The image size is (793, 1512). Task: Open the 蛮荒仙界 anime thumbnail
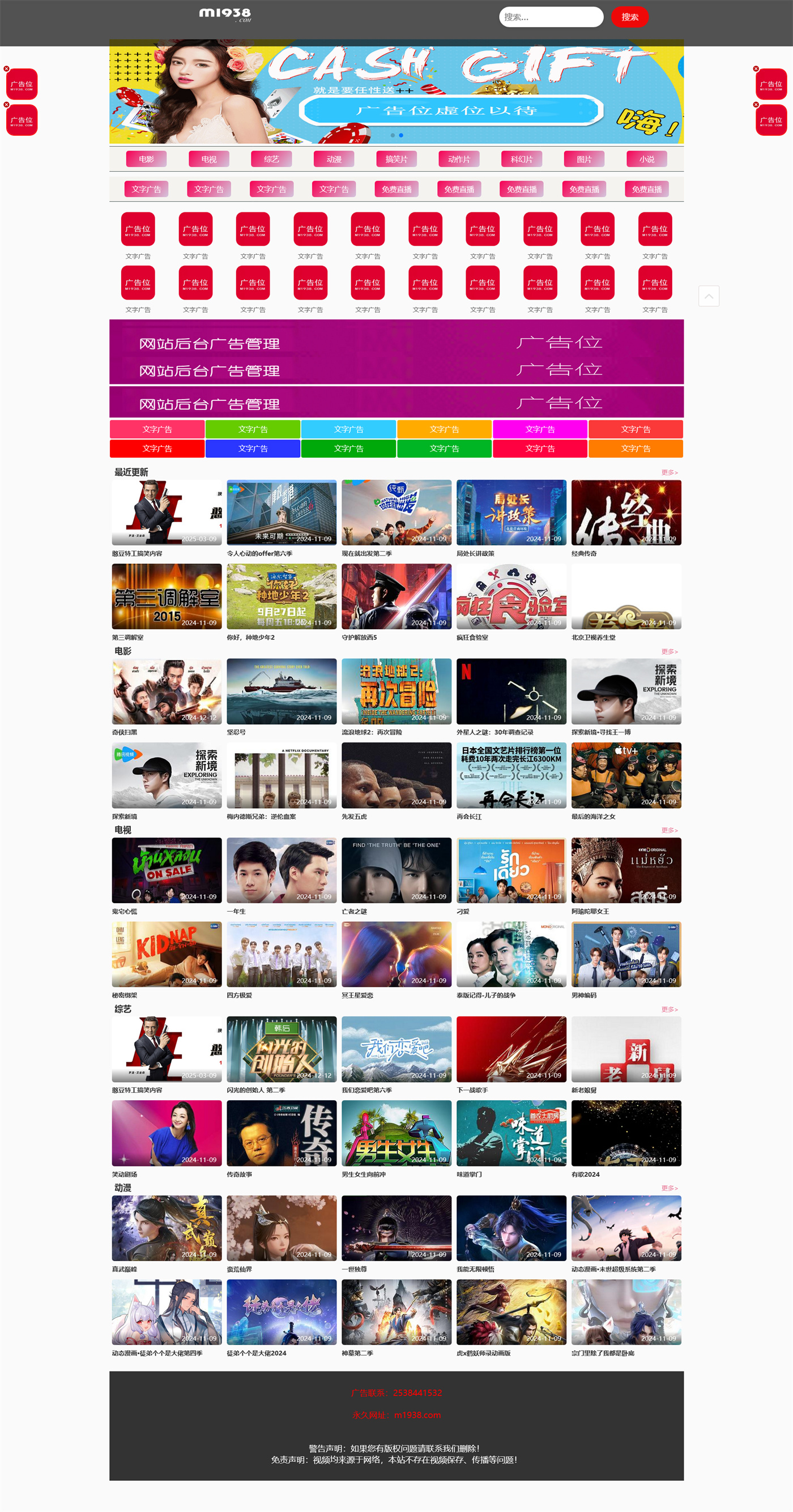coord(281,1228)
